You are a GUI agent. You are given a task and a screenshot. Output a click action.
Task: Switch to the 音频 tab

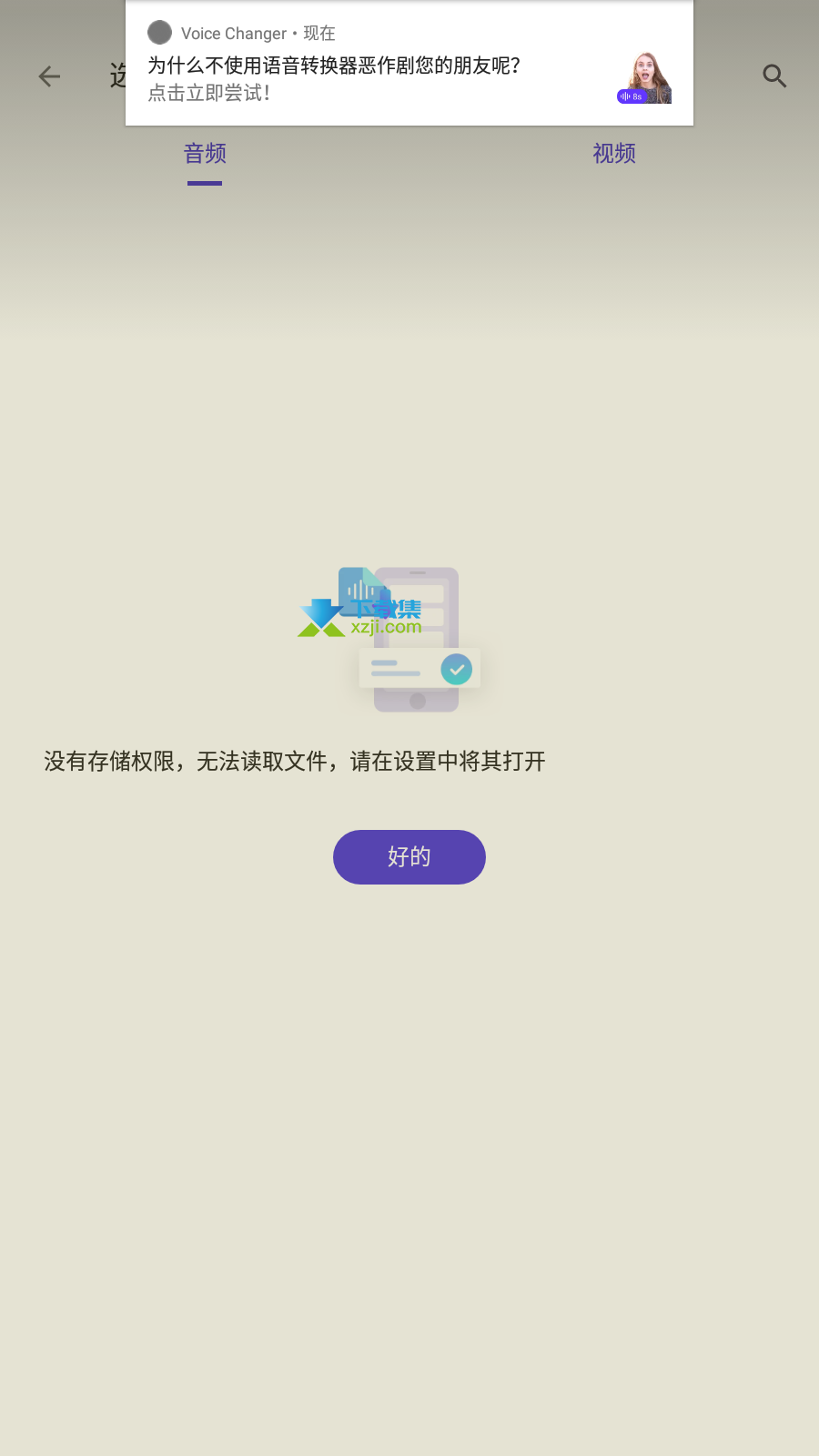[205, 154]
